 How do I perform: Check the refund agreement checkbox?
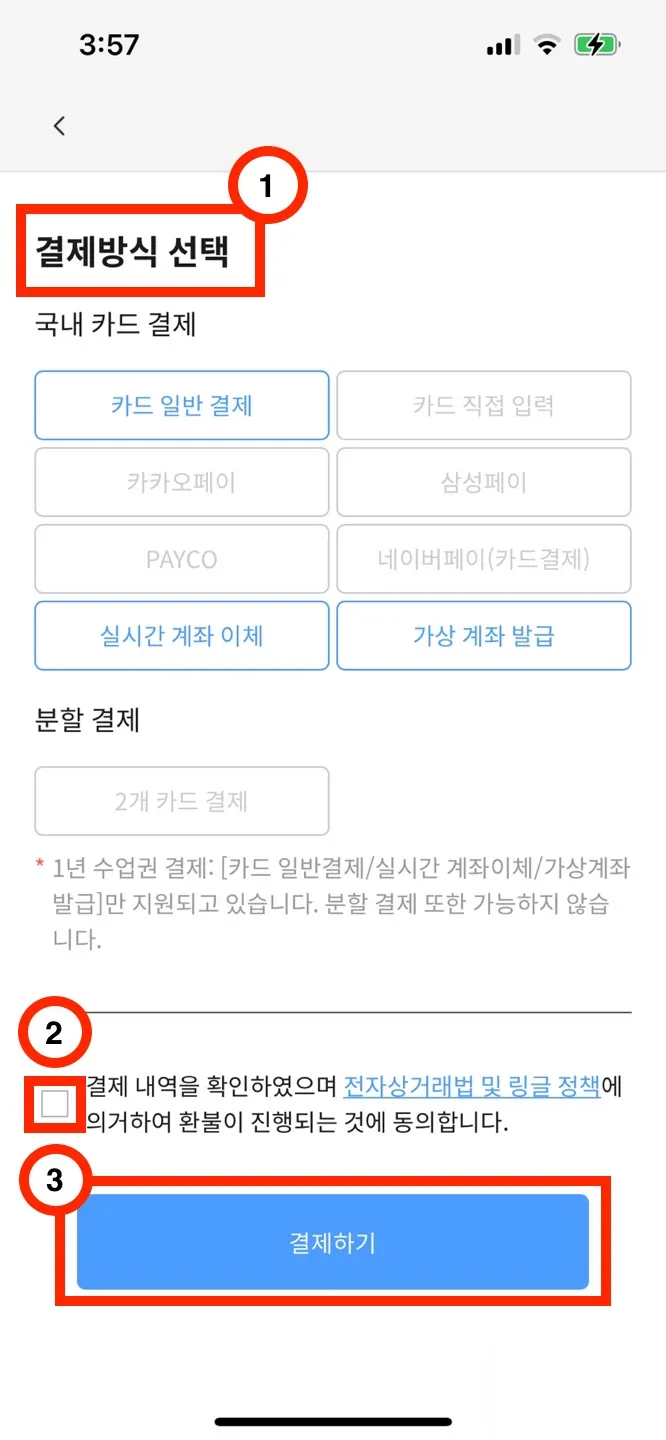(55, 1104)
